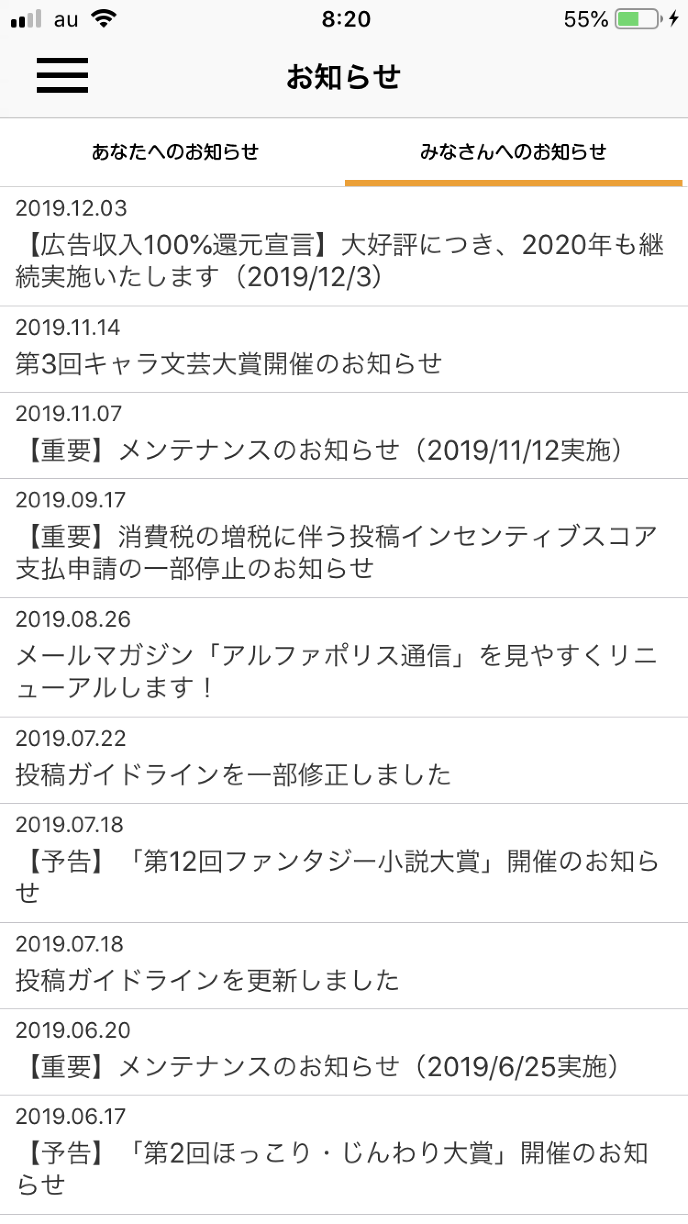Open 第3回キャラ文芸大賞開催のお知らせ

343,349
